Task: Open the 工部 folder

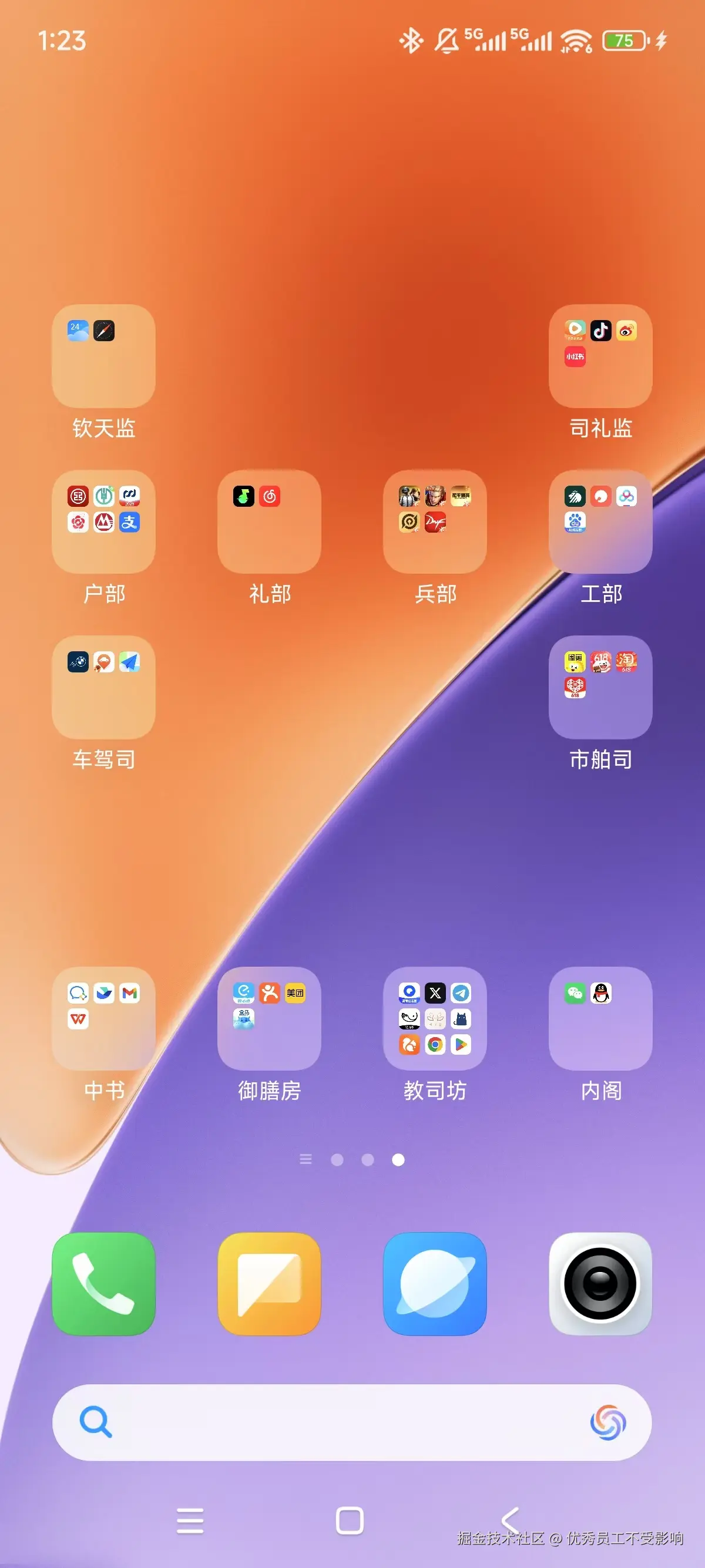Action: pyautogui.click(x=600, y=522)
